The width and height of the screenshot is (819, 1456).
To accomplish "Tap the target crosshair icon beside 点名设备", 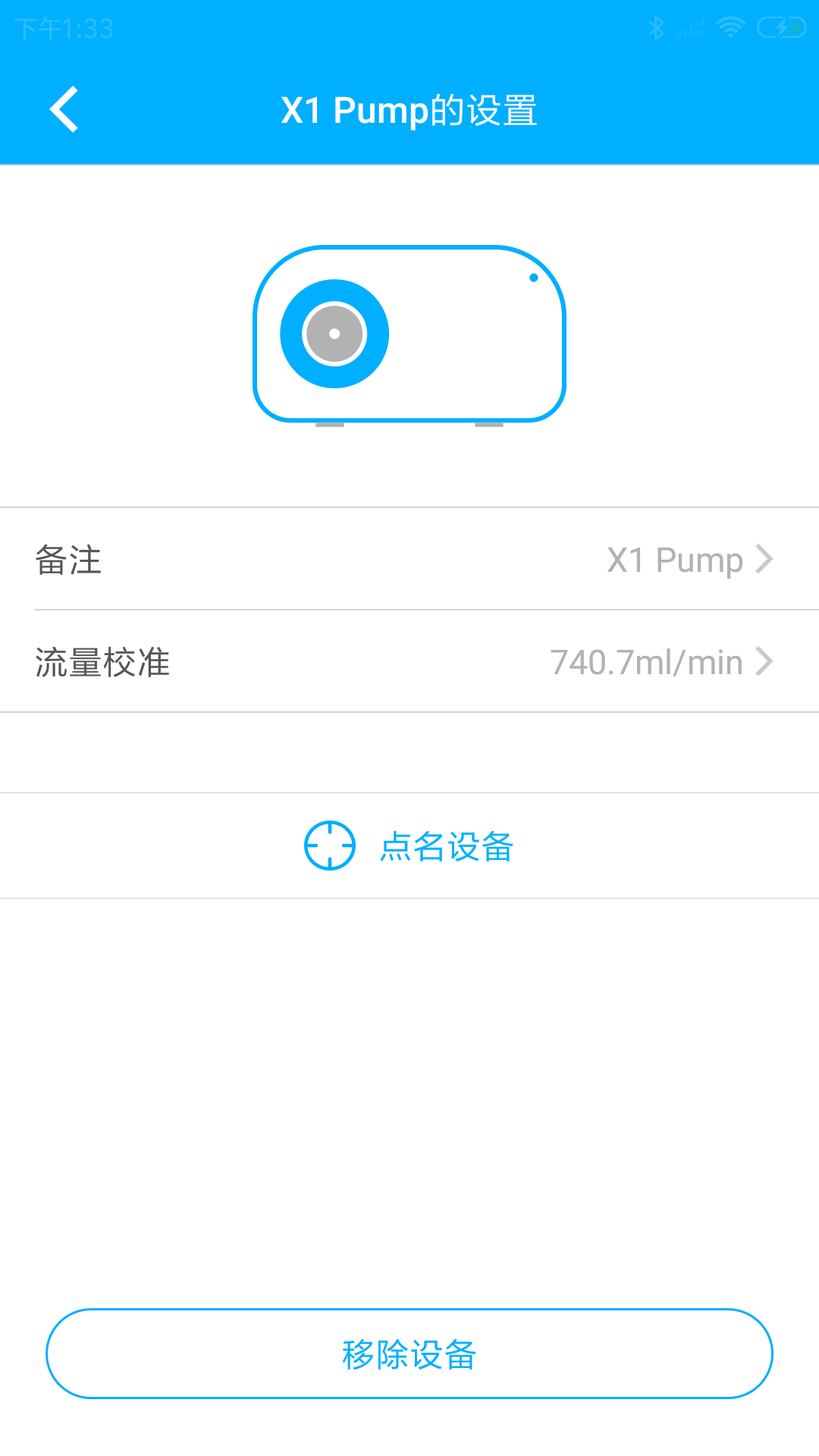I will click(x=329, y=844).
